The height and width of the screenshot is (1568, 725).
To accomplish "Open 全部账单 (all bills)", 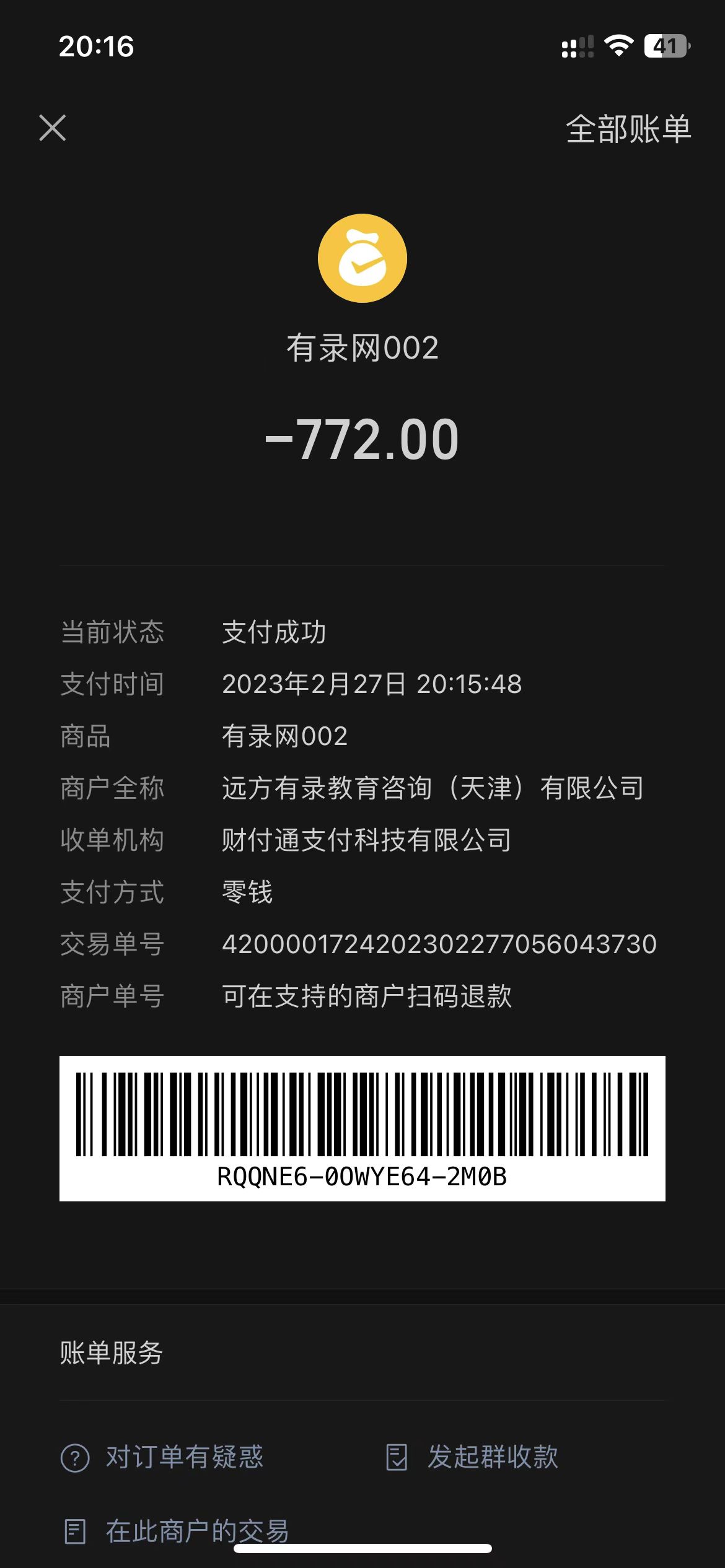I will point(628,129).
